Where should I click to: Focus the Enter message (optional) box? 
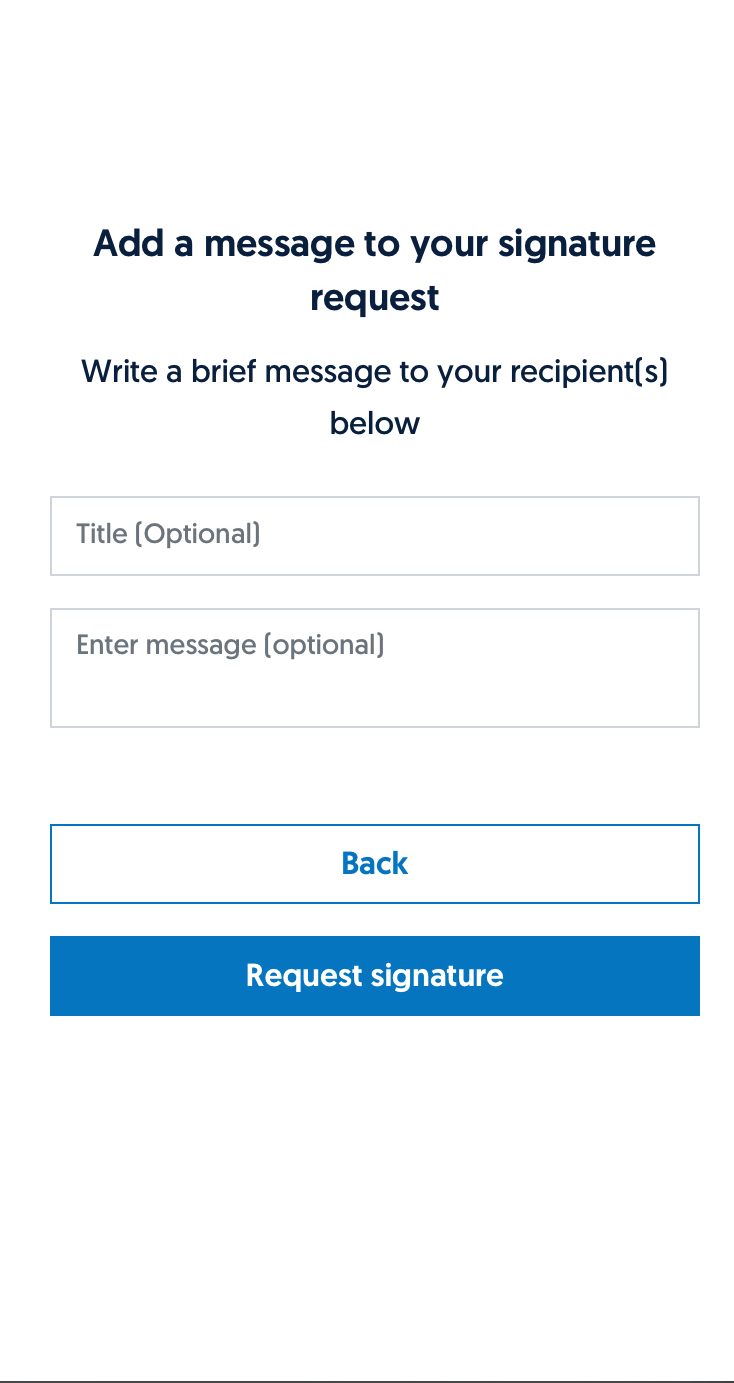(x=375, y=668)
